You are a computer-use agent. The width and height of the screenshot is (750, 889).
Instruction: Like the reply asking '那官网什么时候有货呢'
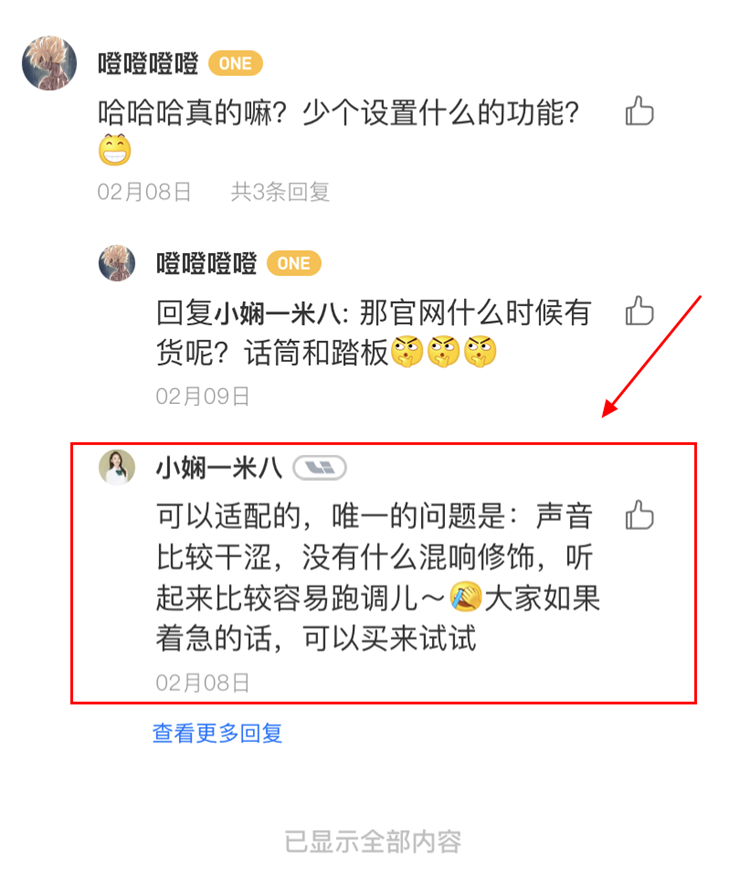point(639,312)
